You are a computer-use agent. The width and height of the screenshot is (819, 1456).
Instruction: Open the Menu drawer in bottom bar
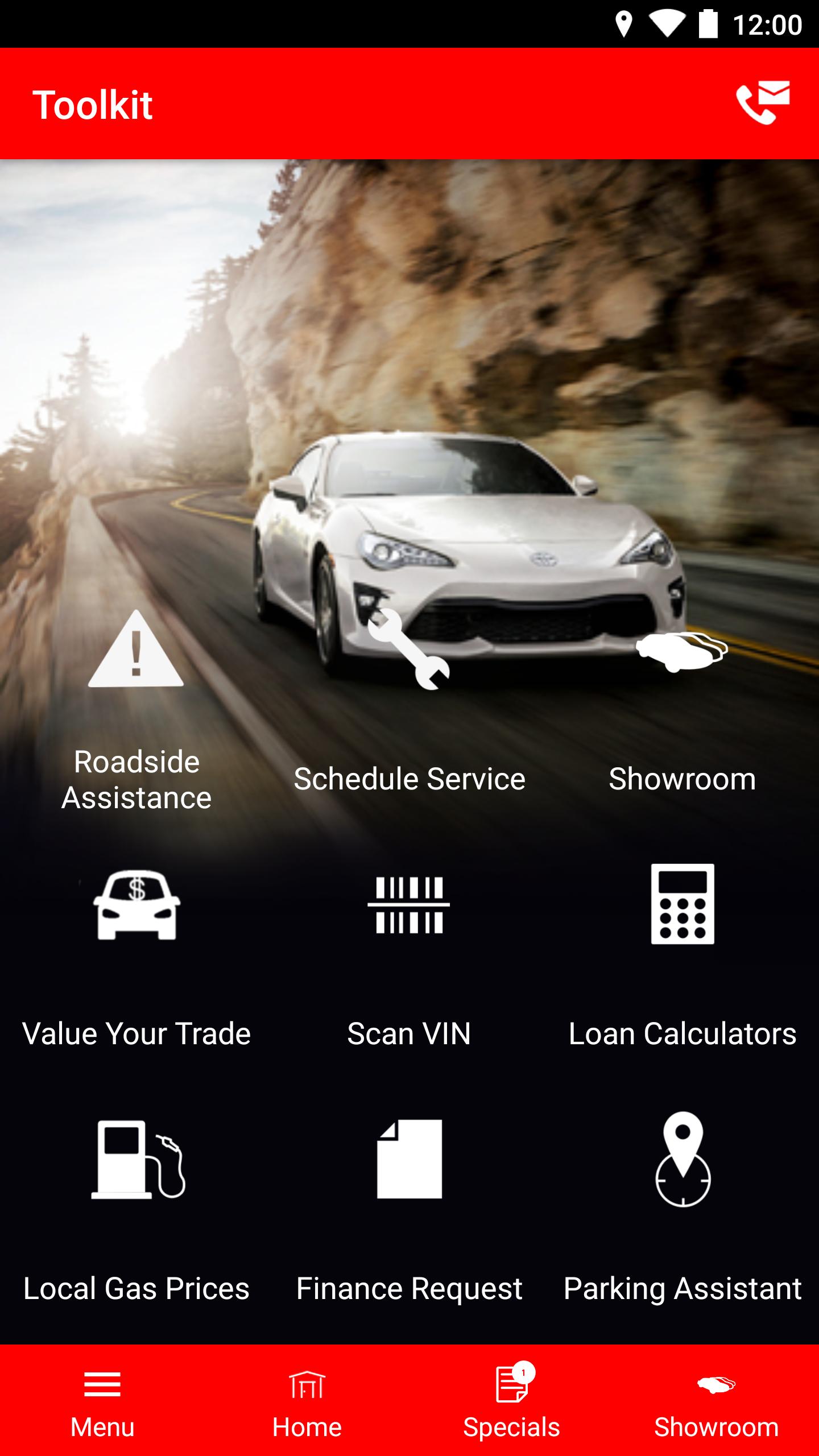pos(102,1402)
